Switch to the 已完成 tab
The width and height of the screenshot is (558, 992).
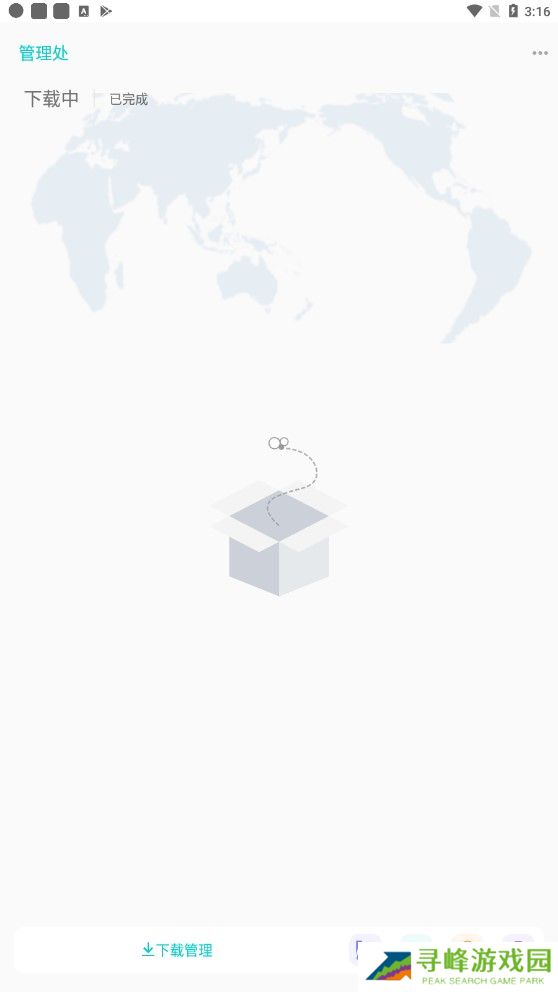pyautogui.click(x=128, y=99)
